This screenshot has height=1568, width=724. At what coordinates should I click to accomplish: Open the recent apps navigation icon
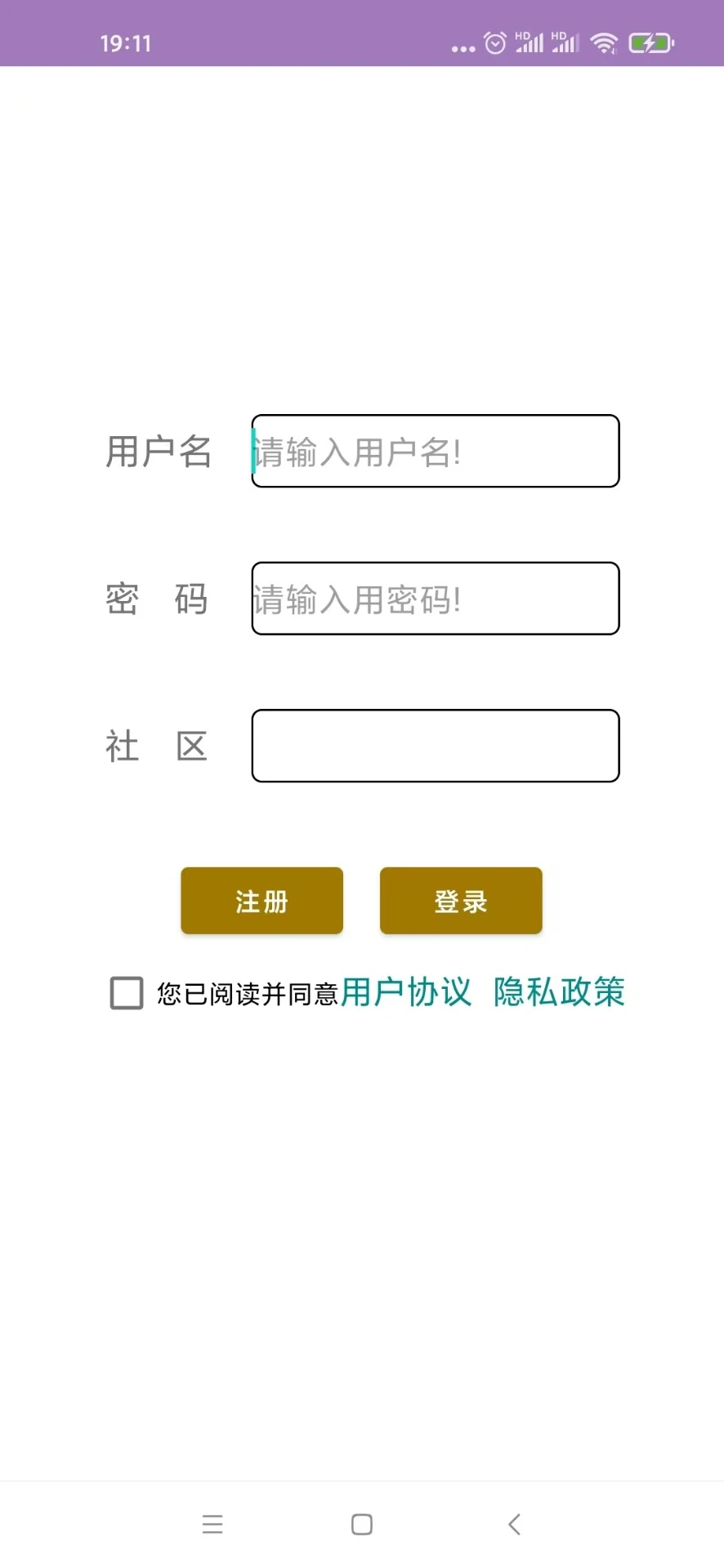coord(212,1522)
